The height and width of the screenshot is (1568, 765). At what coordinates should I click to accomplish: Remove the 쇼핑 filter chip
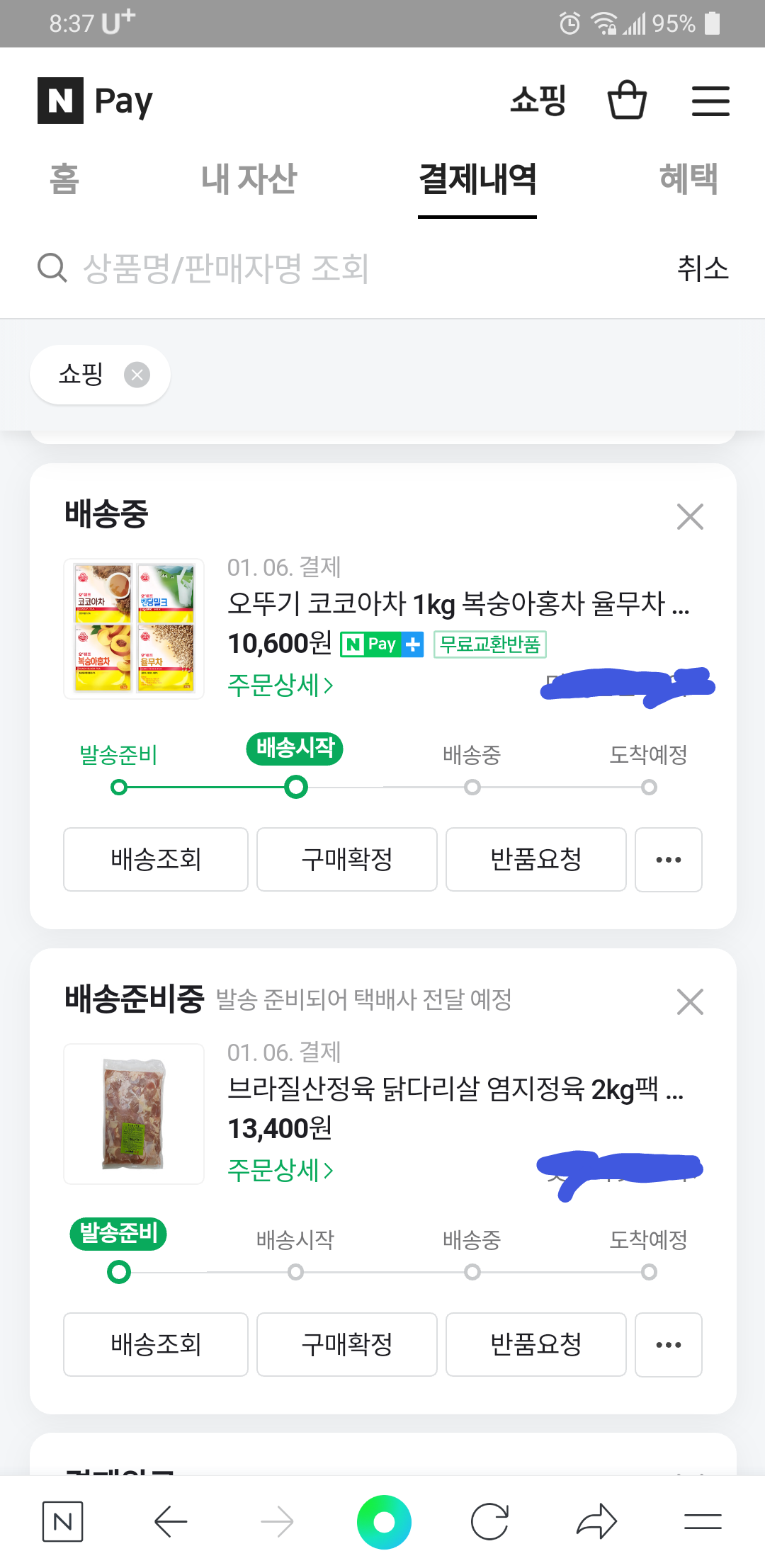tap(137, 374)
